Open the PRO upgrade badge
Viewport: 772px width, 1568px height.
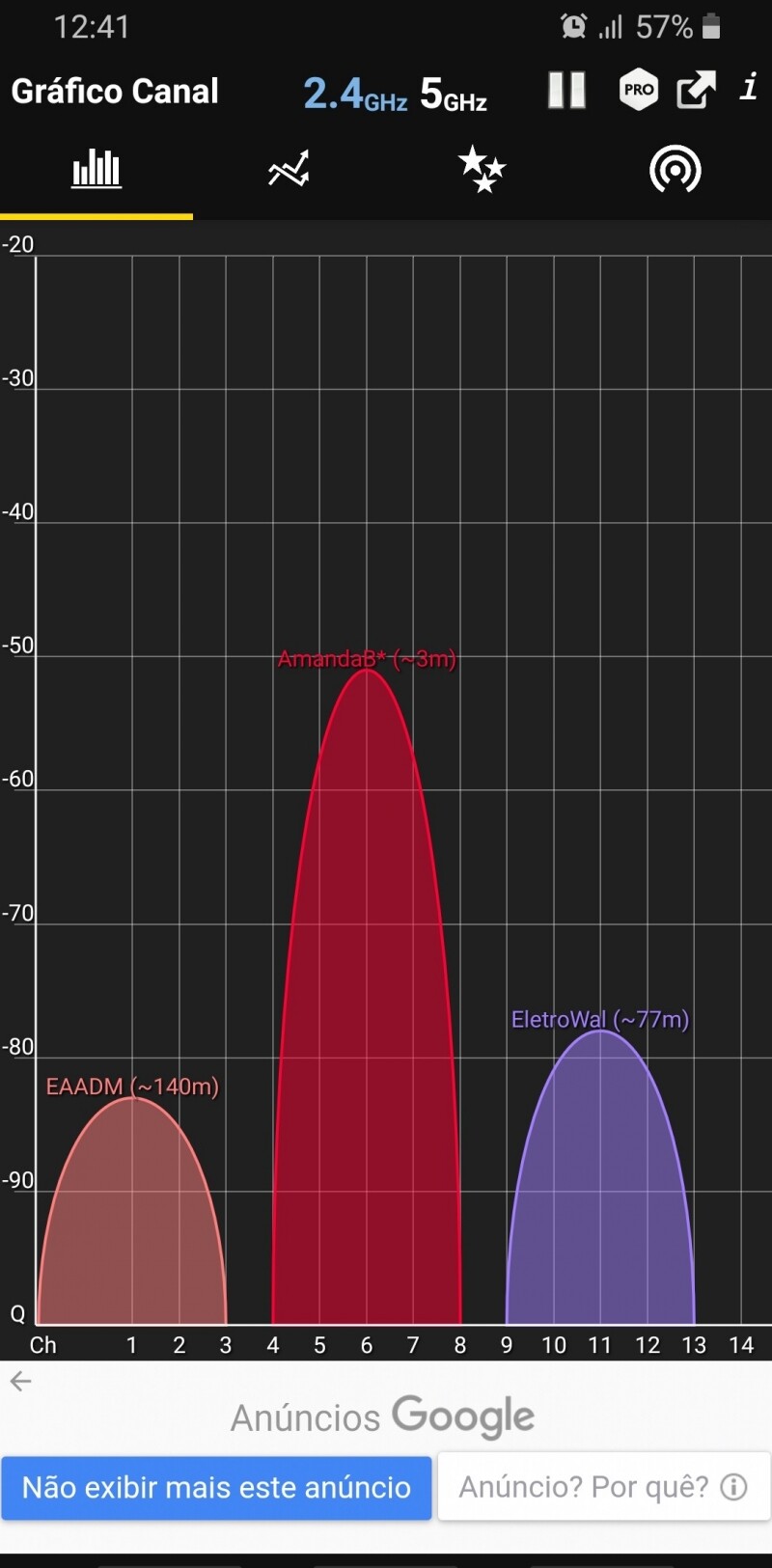pos(638,91)
